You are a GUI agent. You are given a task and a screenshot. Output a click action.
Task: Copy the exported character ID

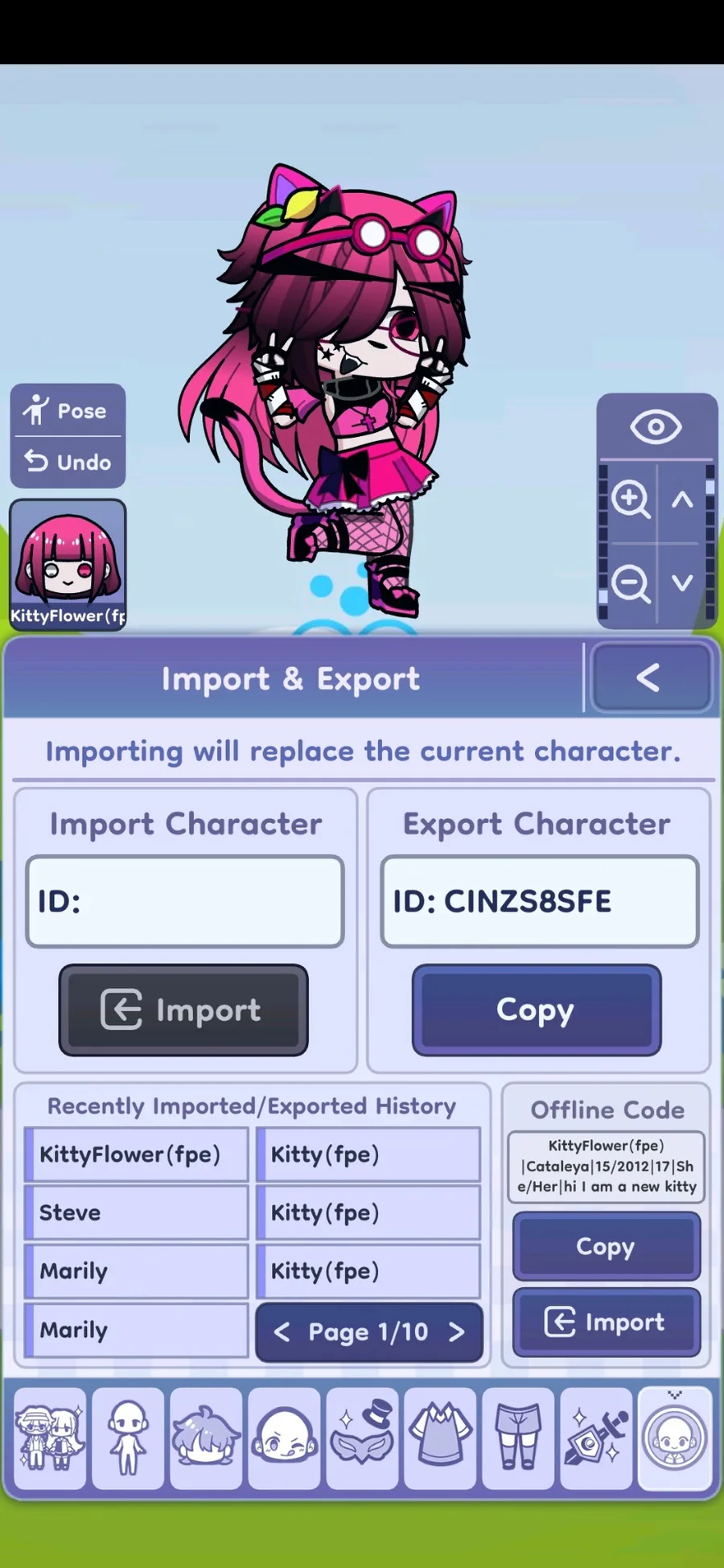[x=537, y=1010]
